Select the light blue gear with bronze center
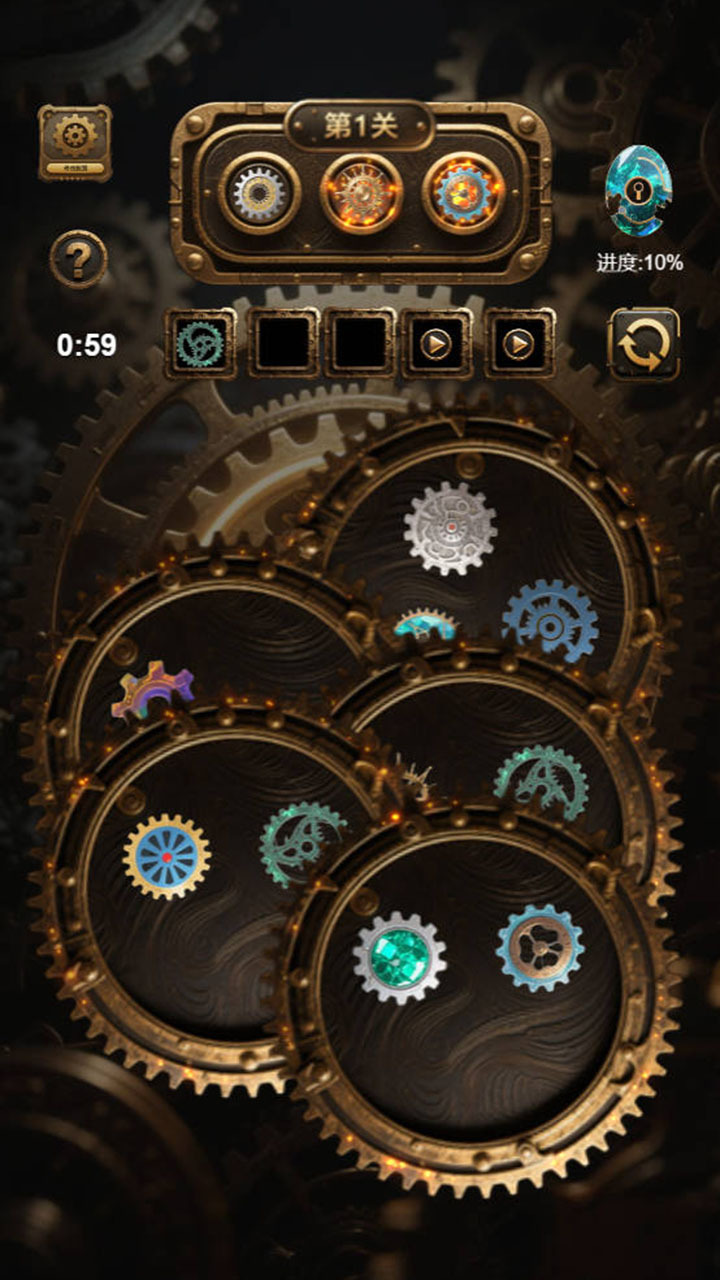Screen dimensions: 720x1280 click(x=540, y=947)
